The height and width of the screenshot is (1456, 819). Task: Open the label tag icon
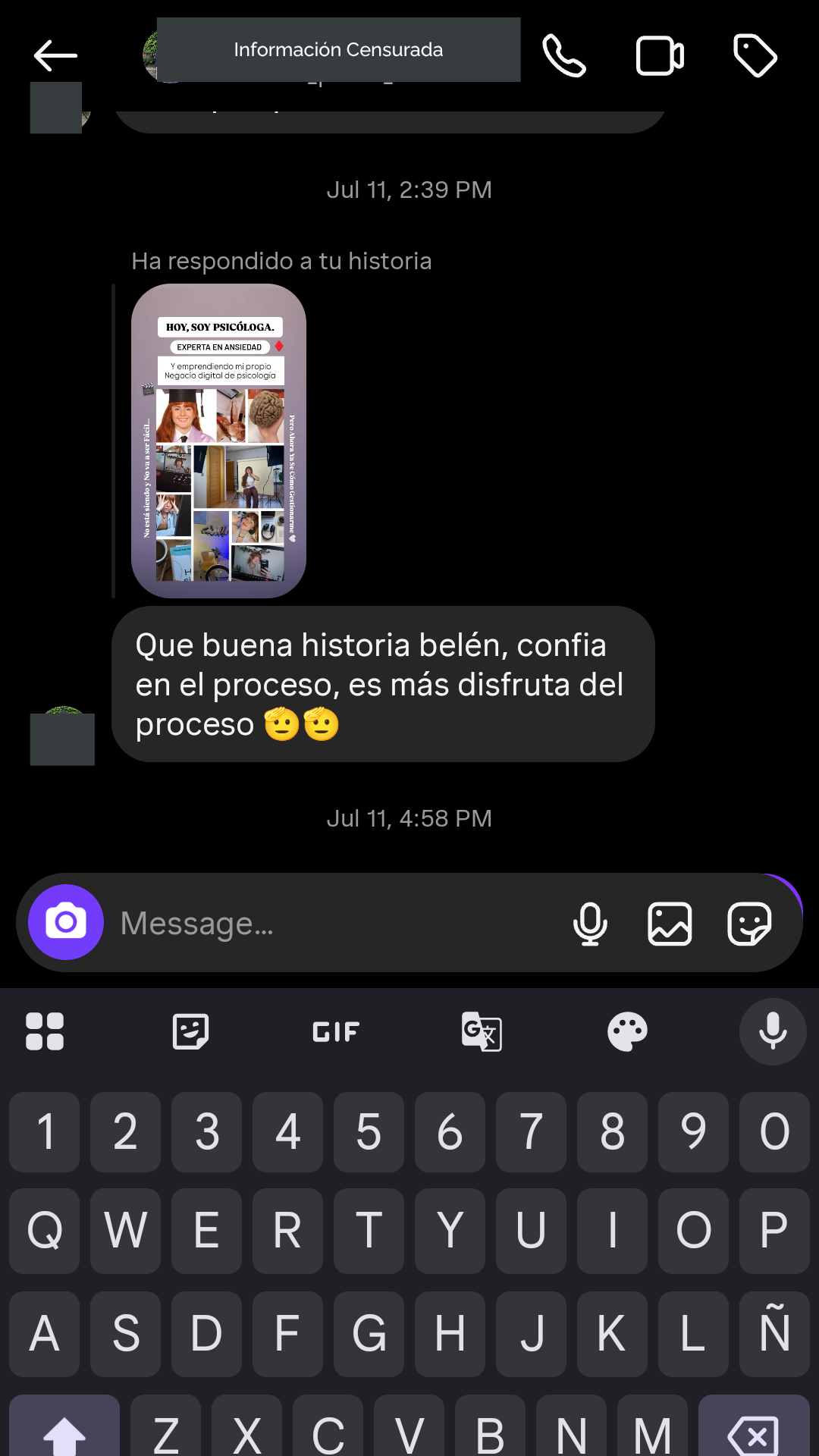[755, 55]
